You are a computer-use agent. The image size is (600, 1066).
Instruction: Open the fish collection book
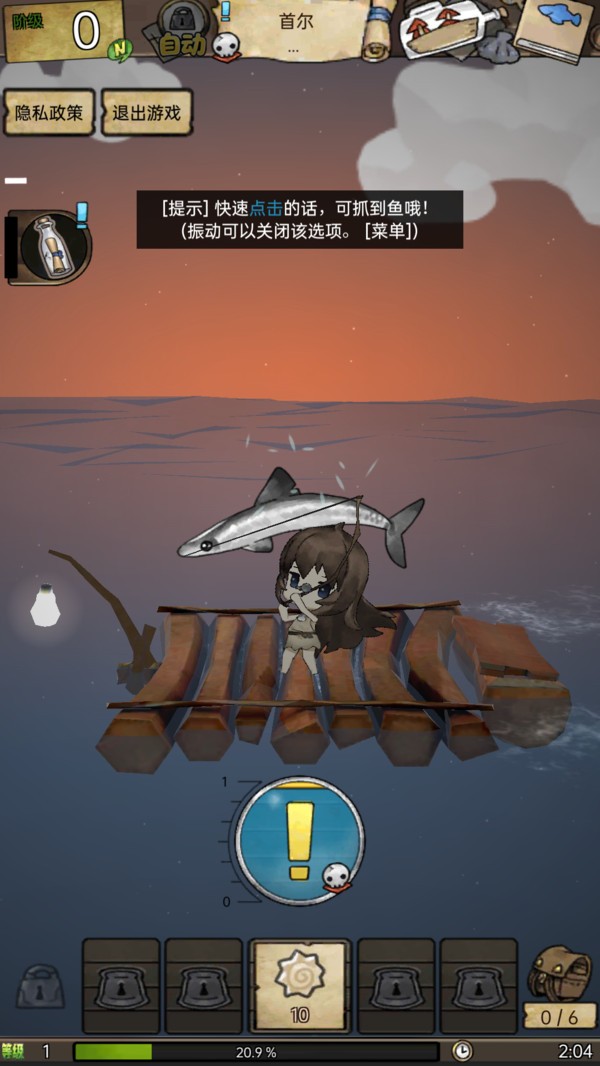pos(556,29)
